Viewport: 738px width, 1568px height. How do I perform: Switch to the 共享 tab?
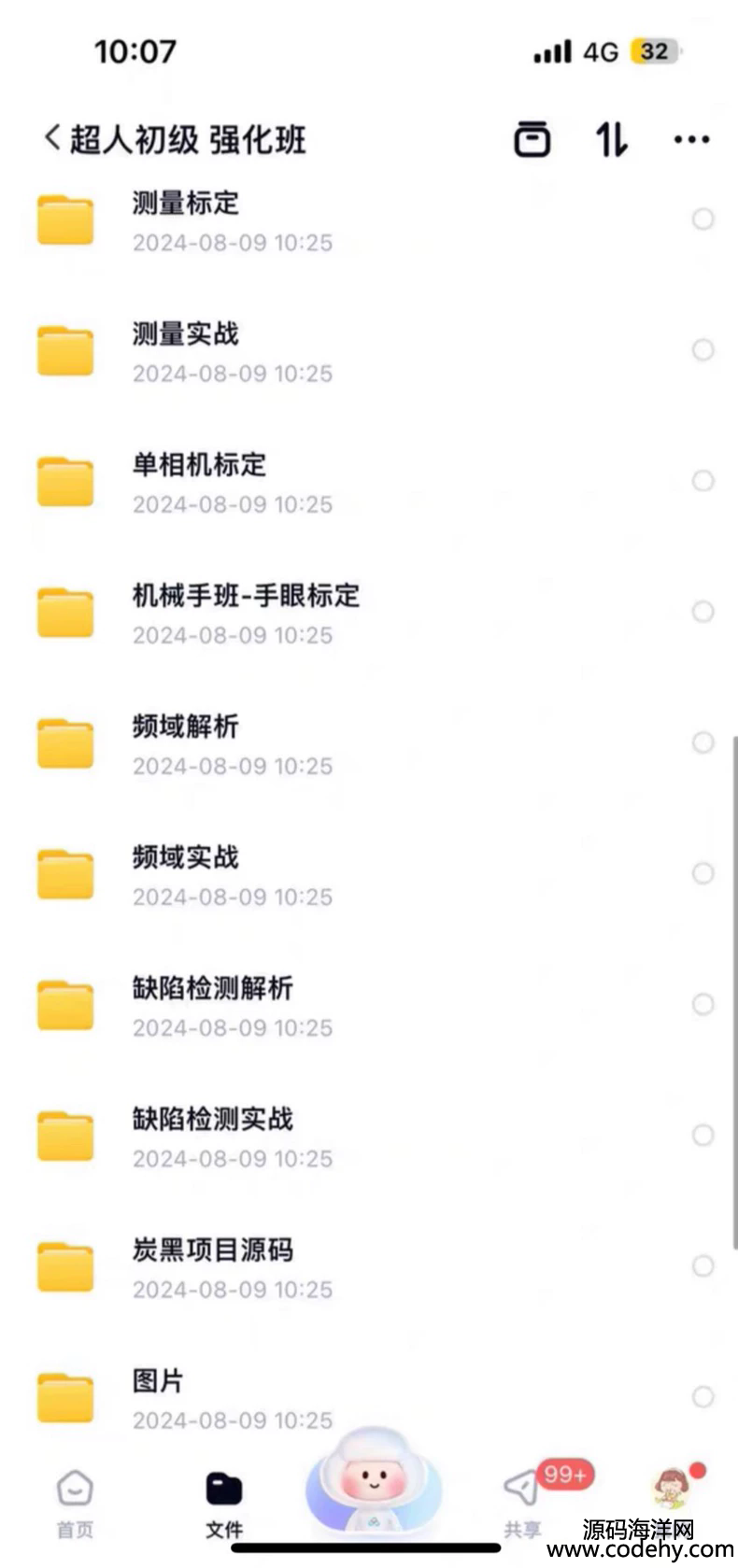tap(523, 1502)
